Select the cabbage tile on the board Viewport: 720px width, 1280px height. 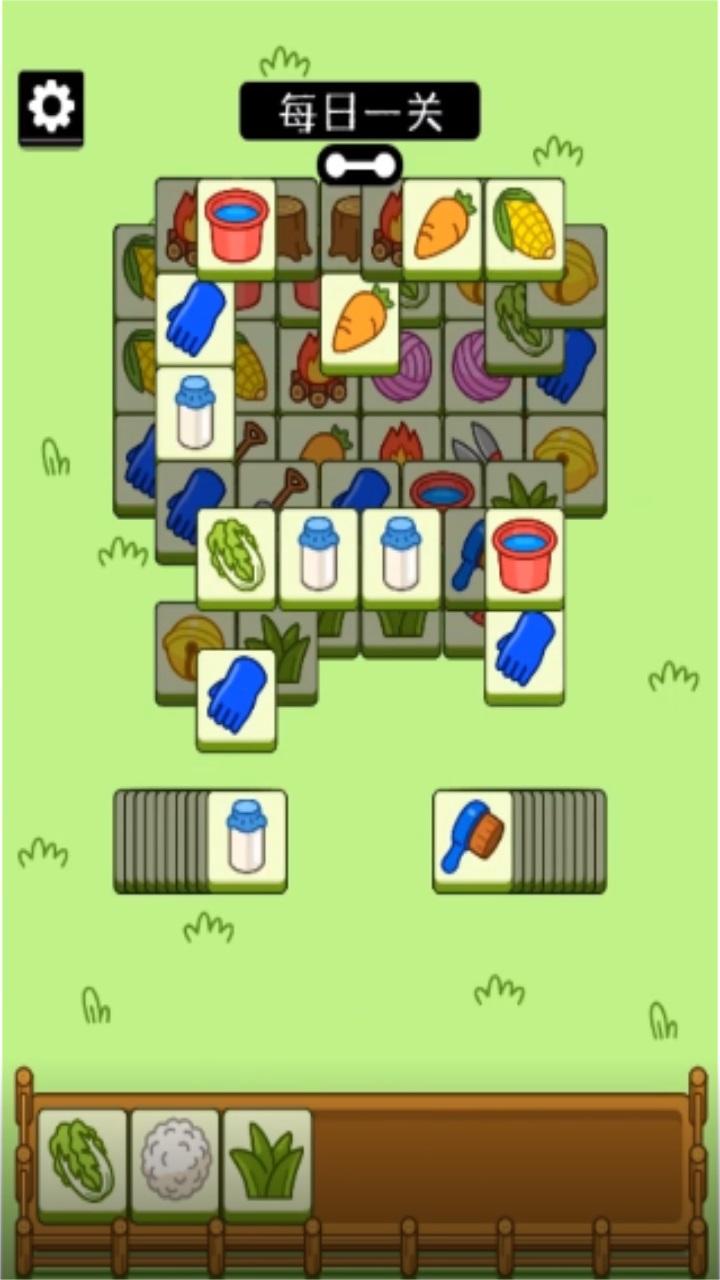(236, 555)
